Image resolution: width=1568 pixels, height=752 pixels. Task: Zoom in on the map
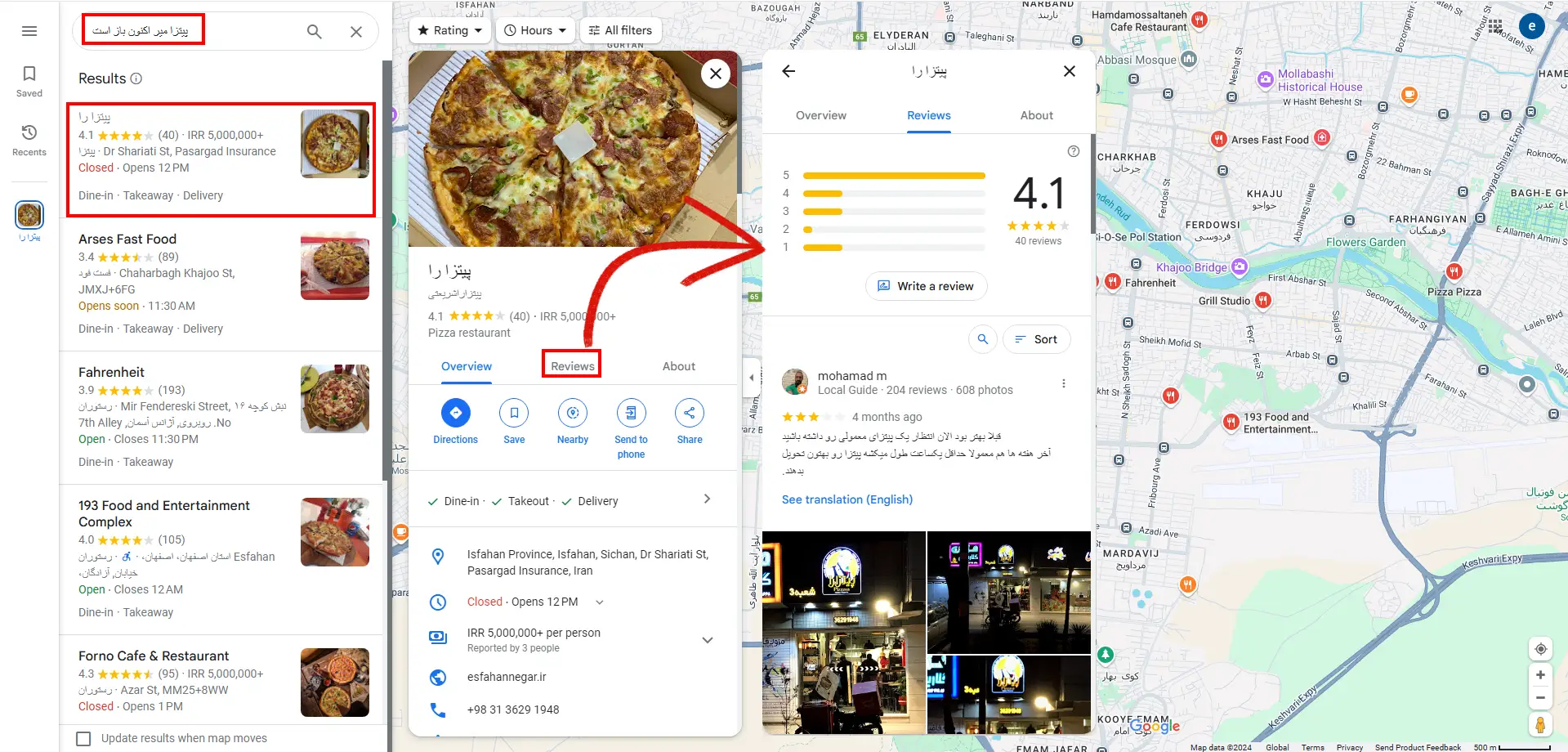[1539, 675]
